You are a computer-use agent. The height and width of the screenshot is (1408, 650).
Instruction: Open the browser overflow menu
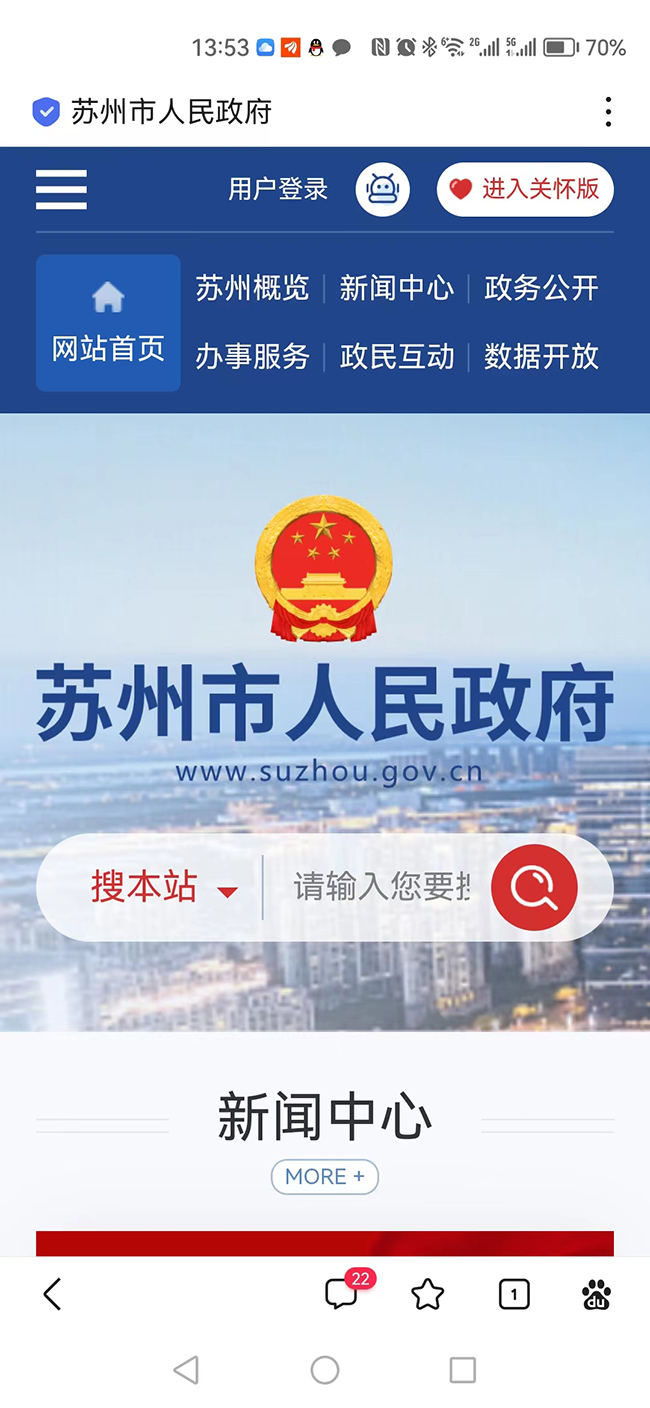pyautogui.click(x=608, y=111)
